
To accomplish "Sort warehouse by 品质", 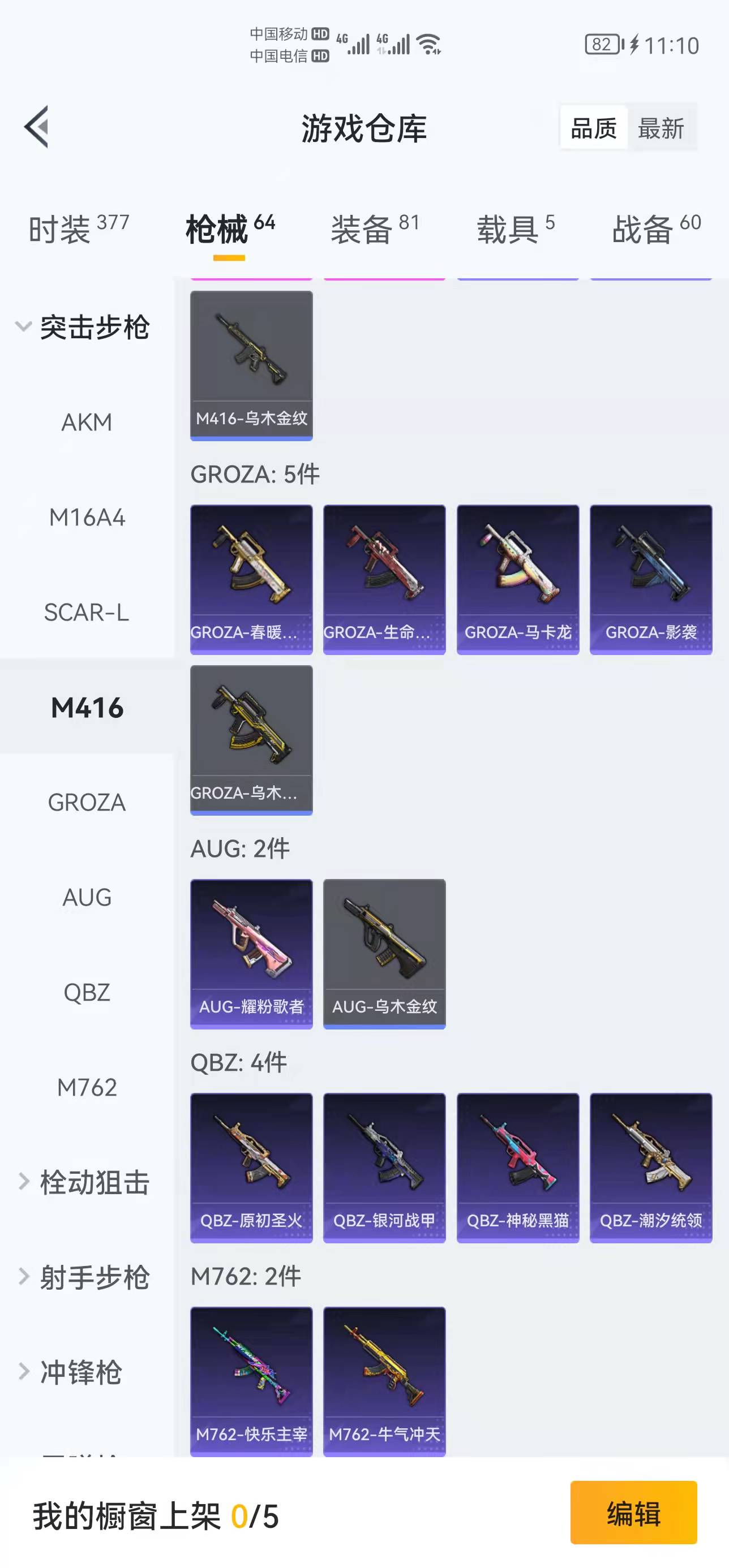I will [593, 128].
